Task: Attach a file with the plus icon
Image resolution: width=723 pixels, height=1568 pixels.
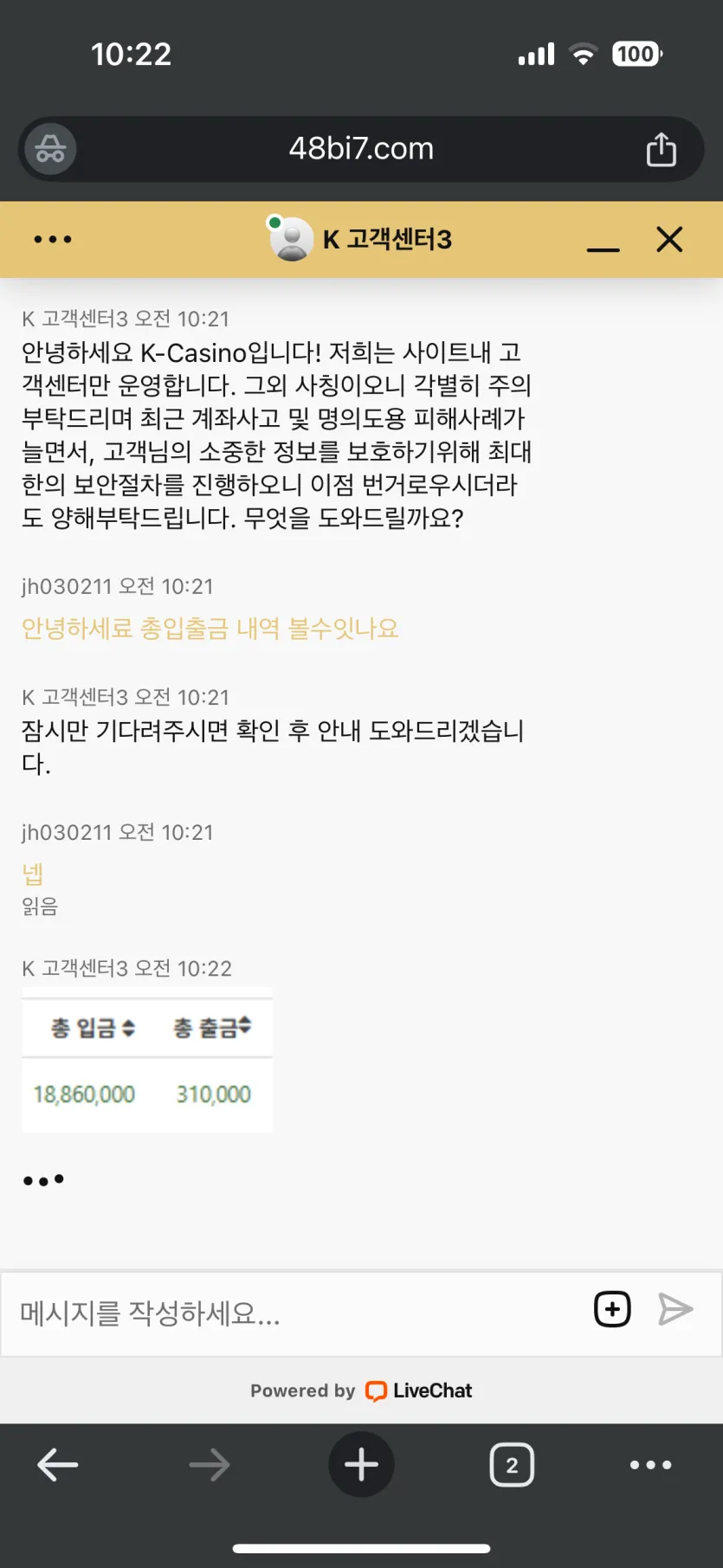Action: pos(612,1309)
